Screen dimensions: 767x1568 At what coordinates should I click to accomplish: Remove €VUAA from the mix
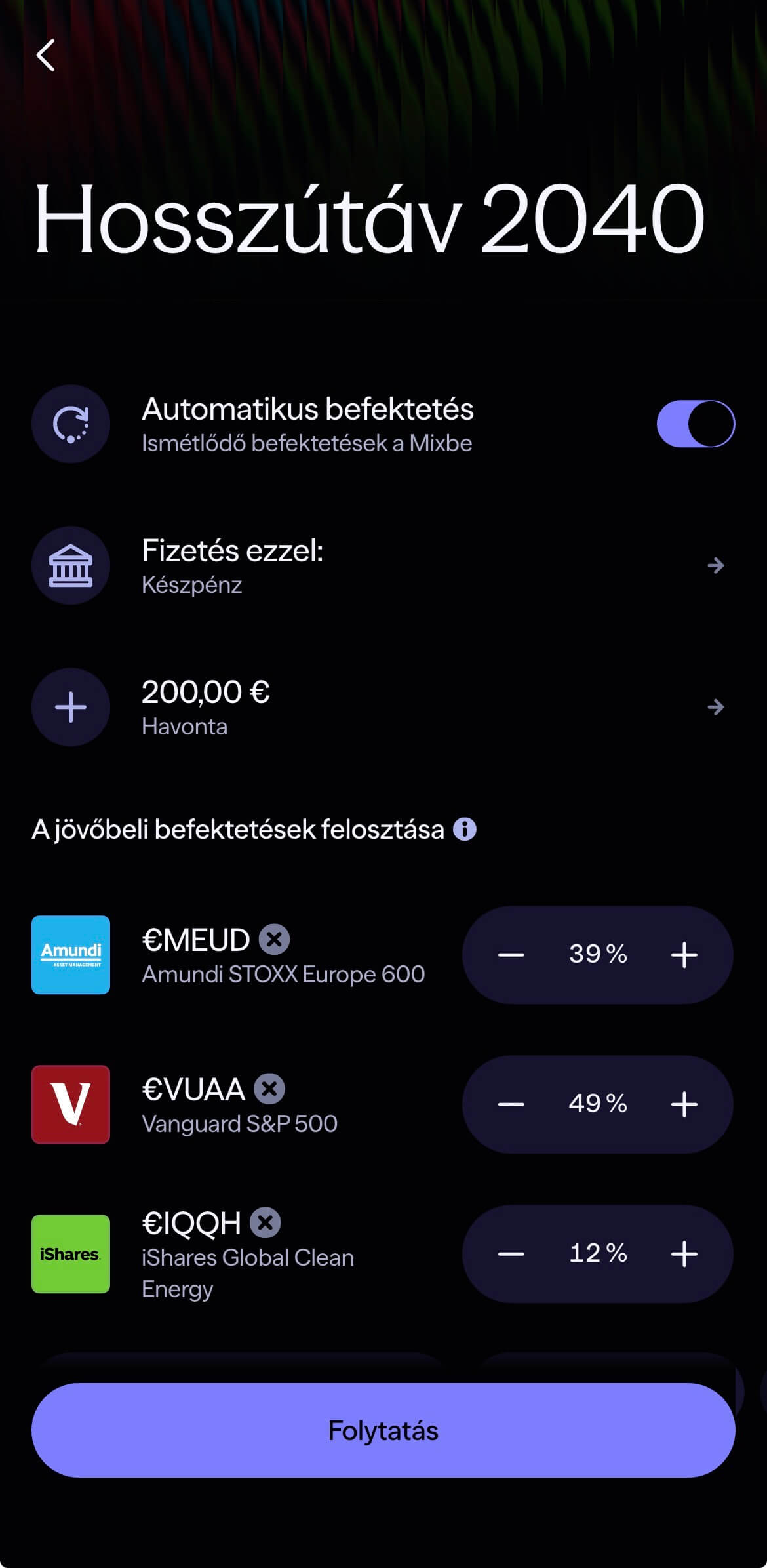coord(269,1089)
